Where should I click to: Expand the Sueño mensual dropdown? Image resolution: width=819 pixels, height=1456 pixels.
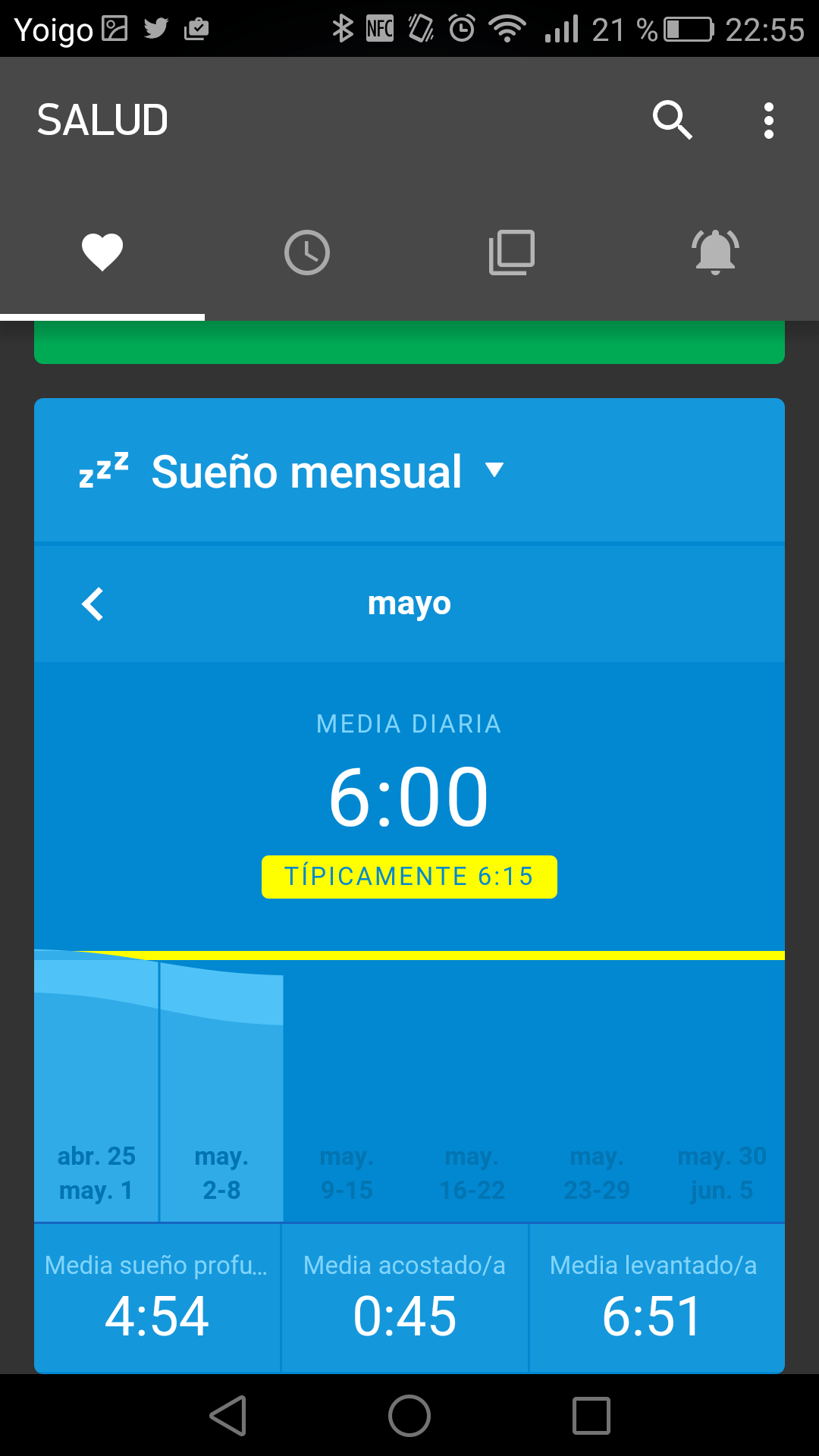pyautogui.click(x=494, y=470)
